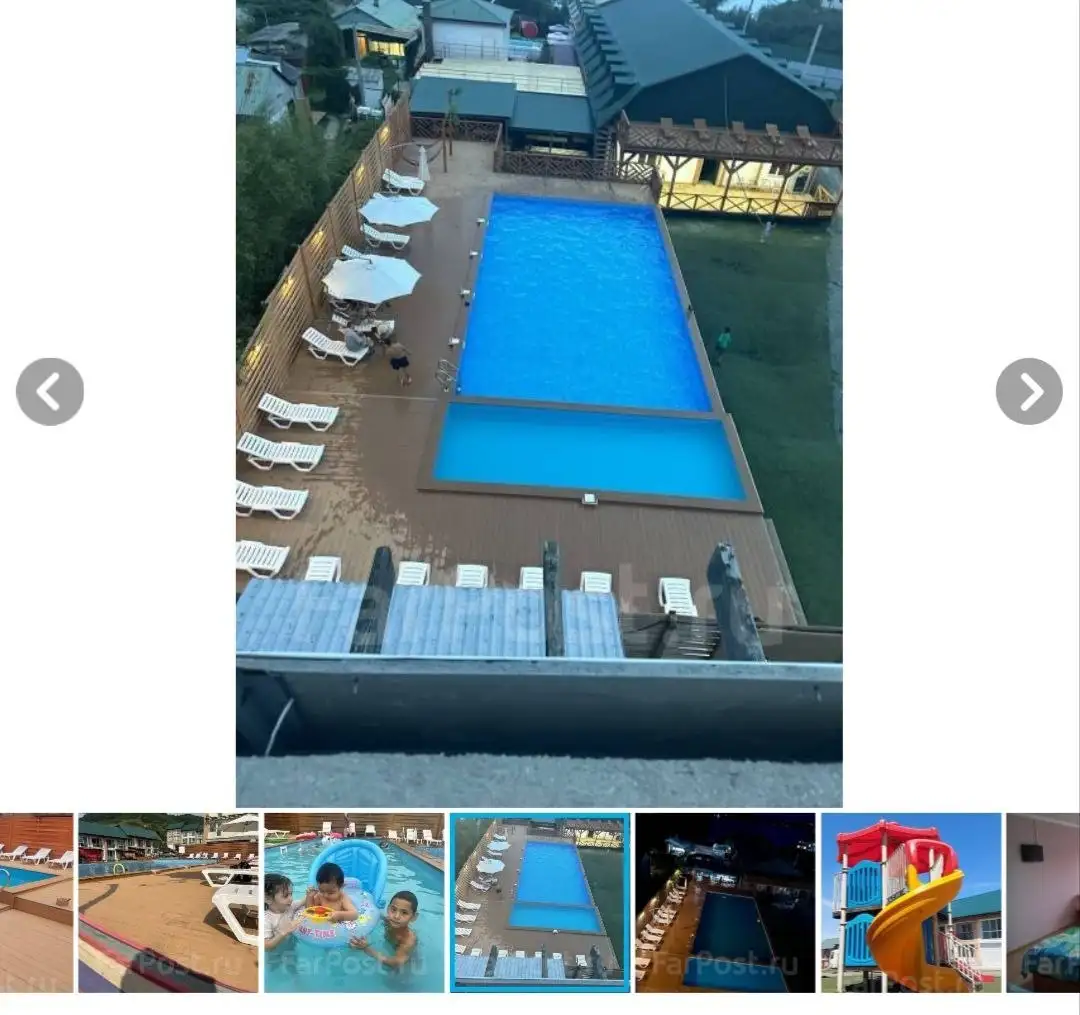The image size is (1080, 1015).
Task: Select thumbnail of kids in the pool
Action: pos(354,902)
